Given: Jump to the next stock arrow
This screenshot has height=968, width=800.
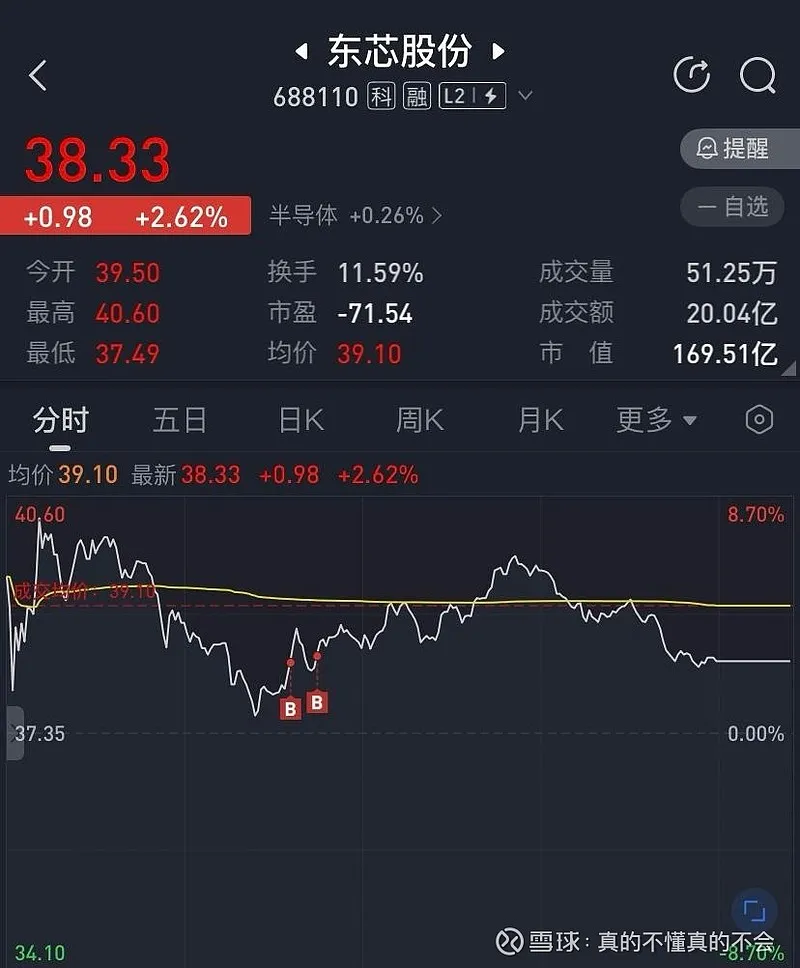Looking at the screenshot, I should [x=498, y=51].
